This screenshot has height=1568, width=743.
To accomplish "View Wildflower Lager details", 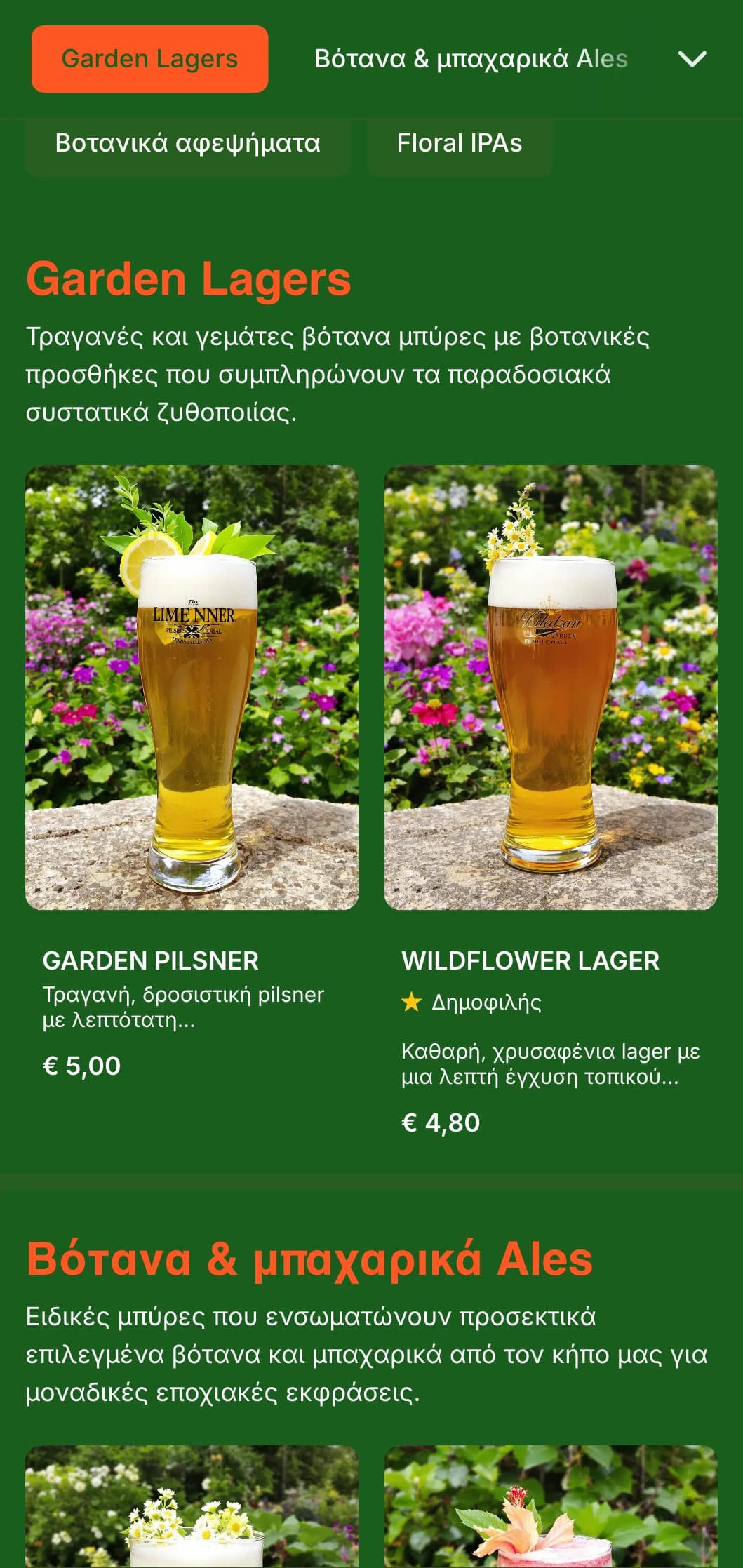I will (x=551, y=772).
